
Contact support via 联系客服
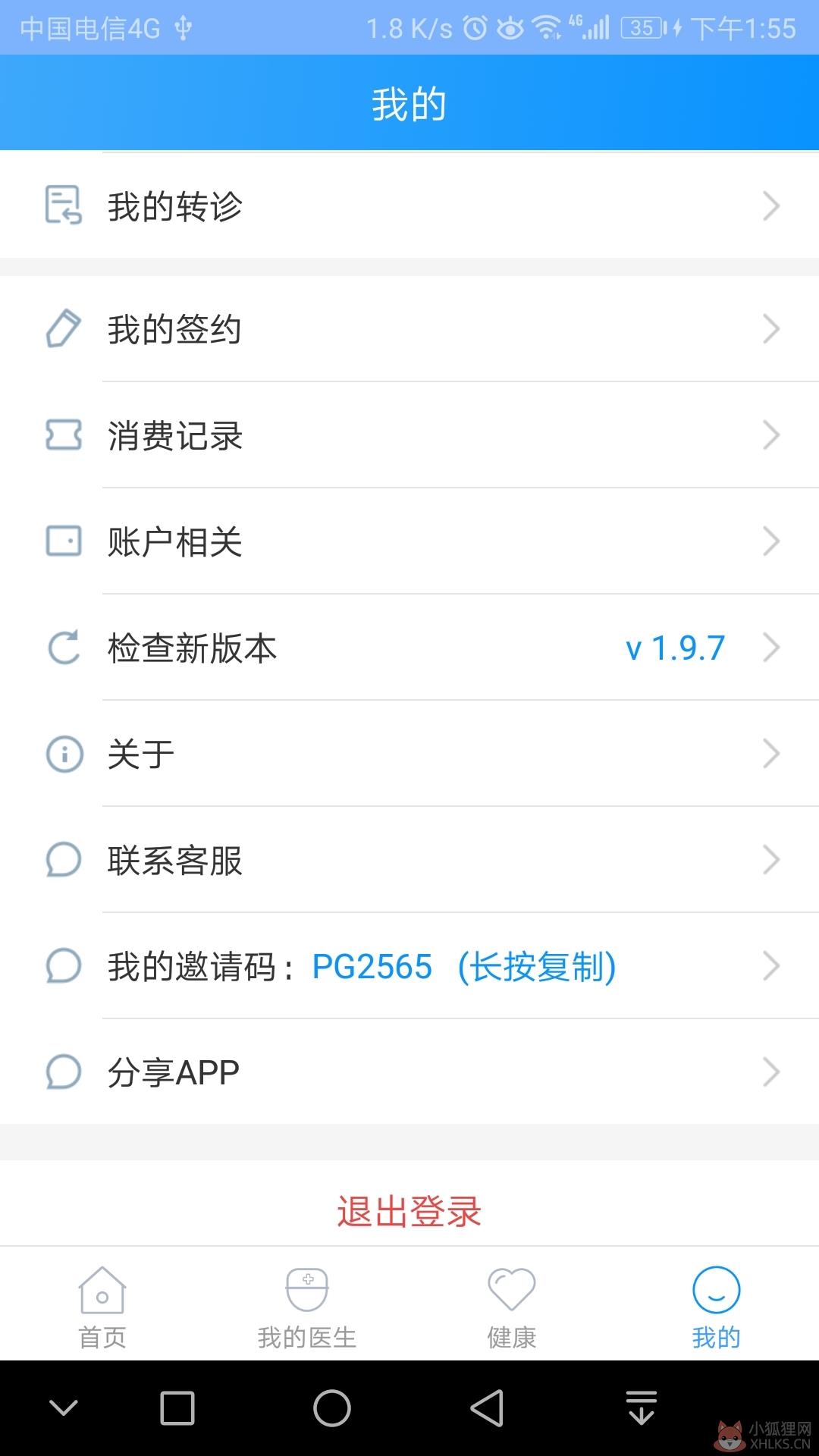point(409,860)
